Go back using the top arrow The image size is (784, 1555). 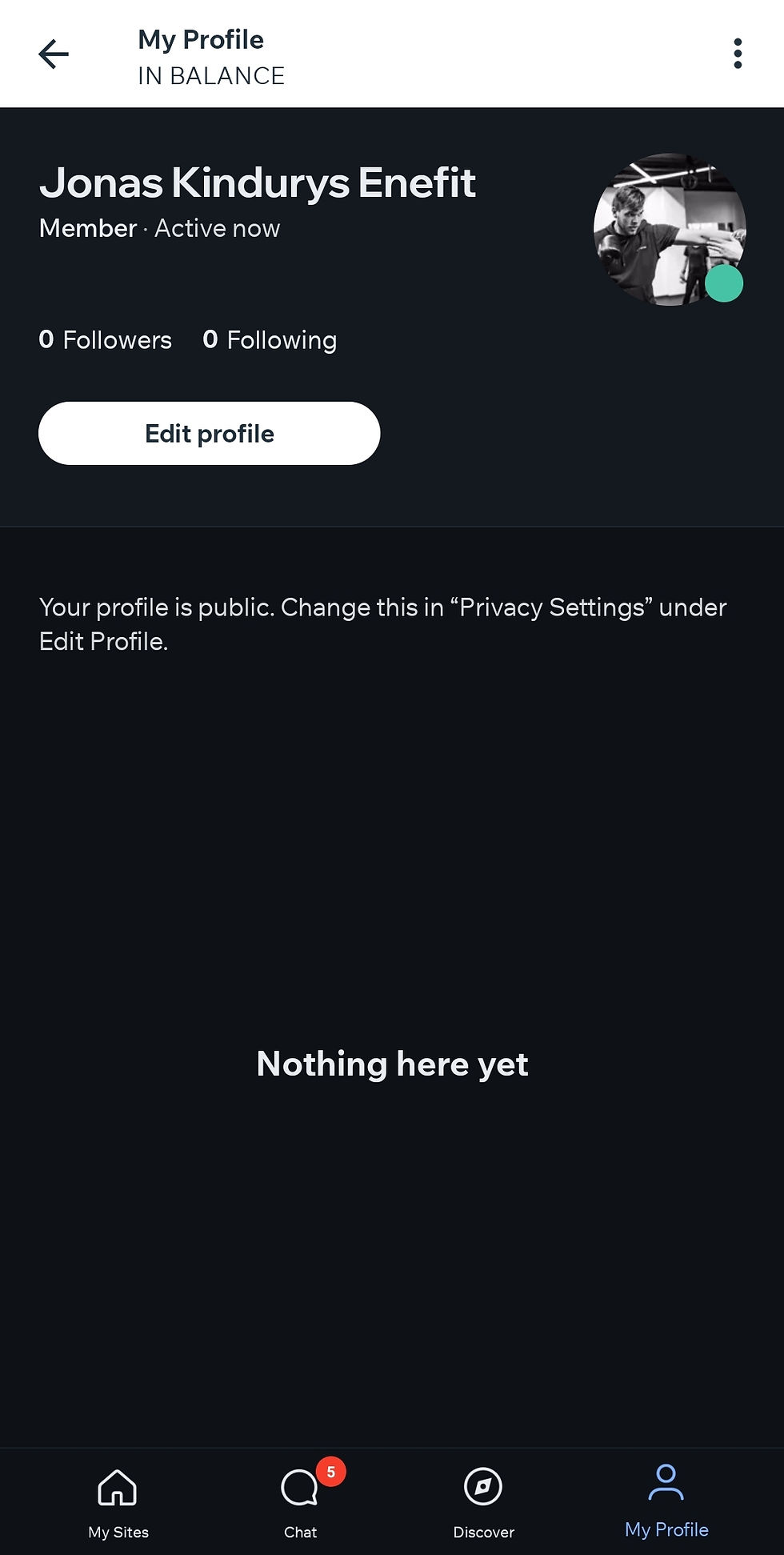tap(54, 54)
